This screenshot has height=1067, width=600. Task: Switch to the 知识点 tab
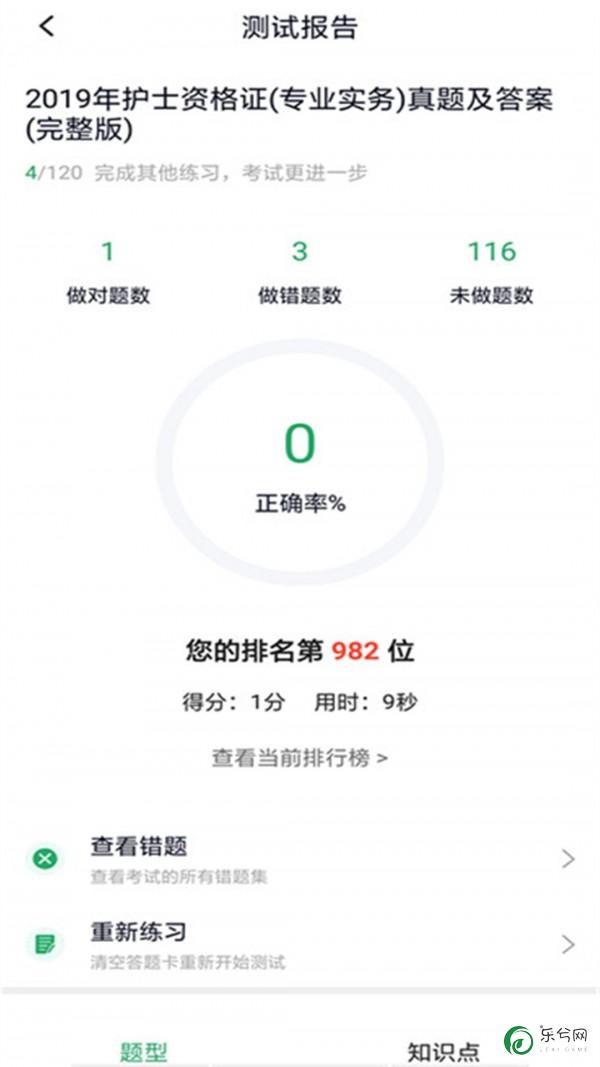(443, 1052)
